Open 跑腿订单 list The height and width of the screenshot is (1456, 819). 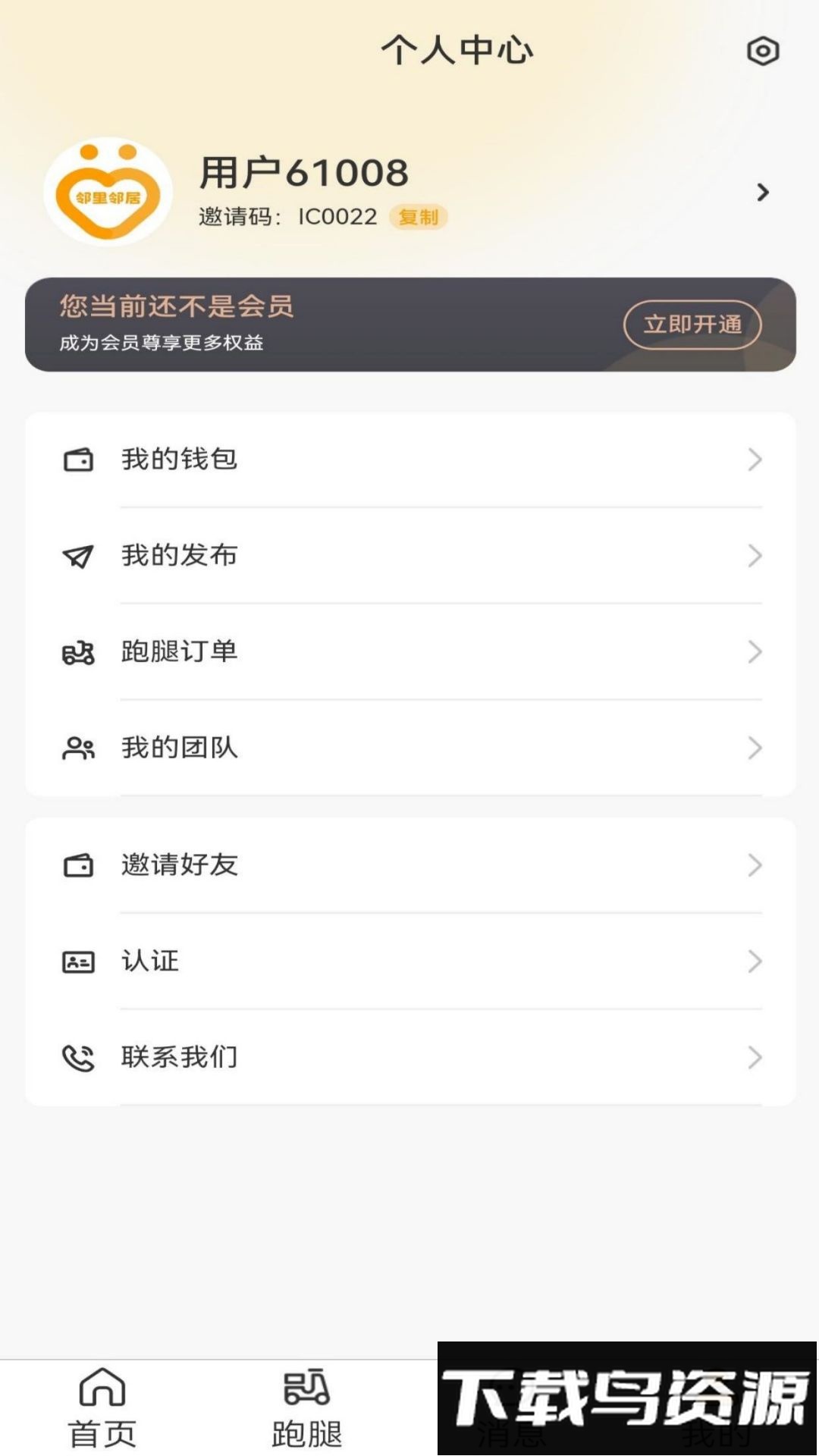click(x=409, y=652)
